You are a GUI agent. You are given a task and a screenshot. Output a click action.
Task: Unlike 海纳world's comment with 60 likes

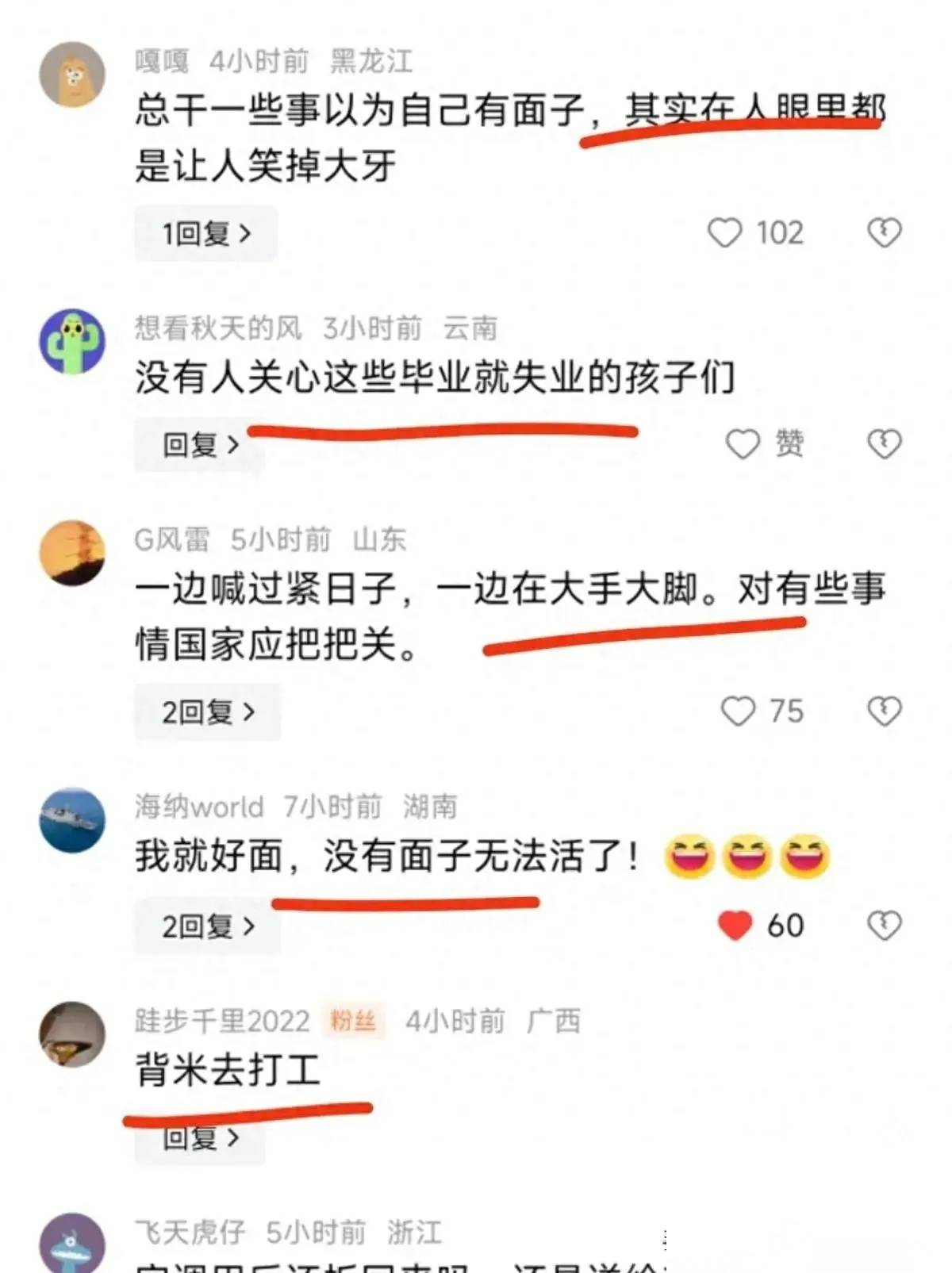[735, 926]
